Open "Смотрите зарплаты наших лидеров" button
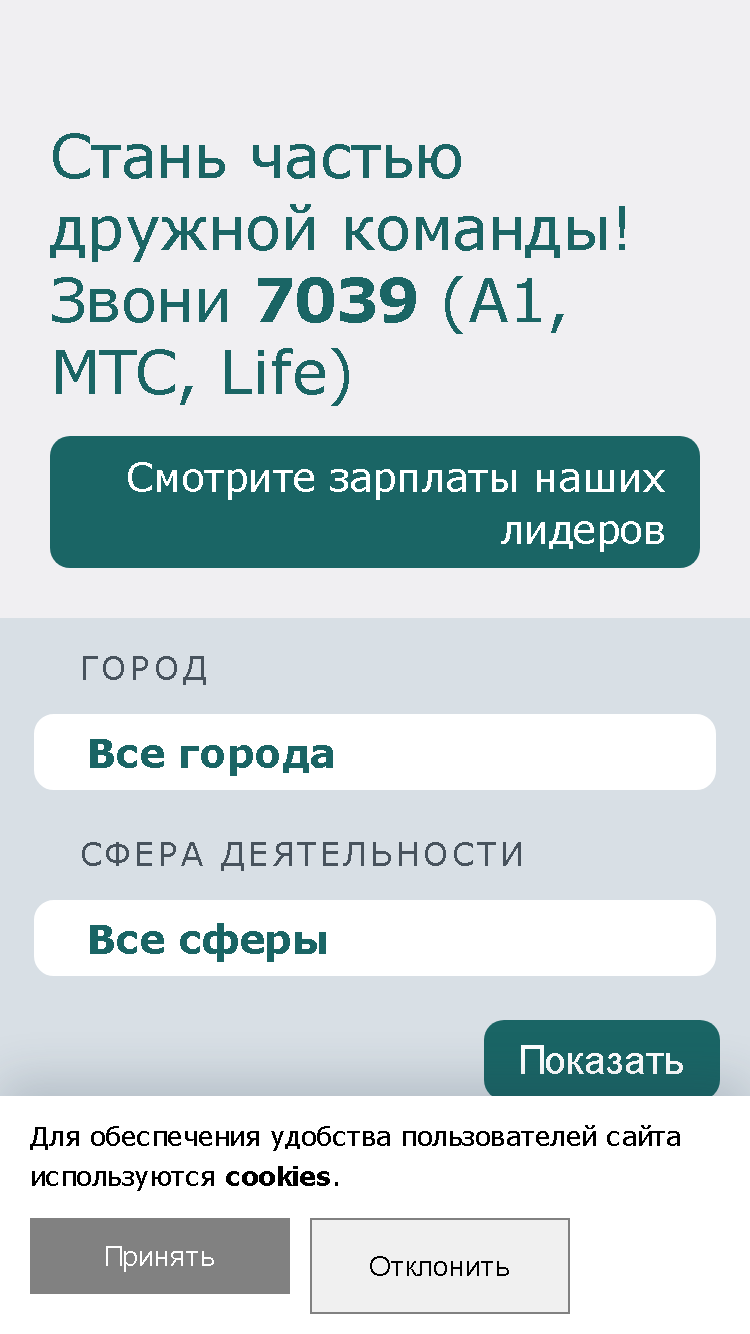 375,502
